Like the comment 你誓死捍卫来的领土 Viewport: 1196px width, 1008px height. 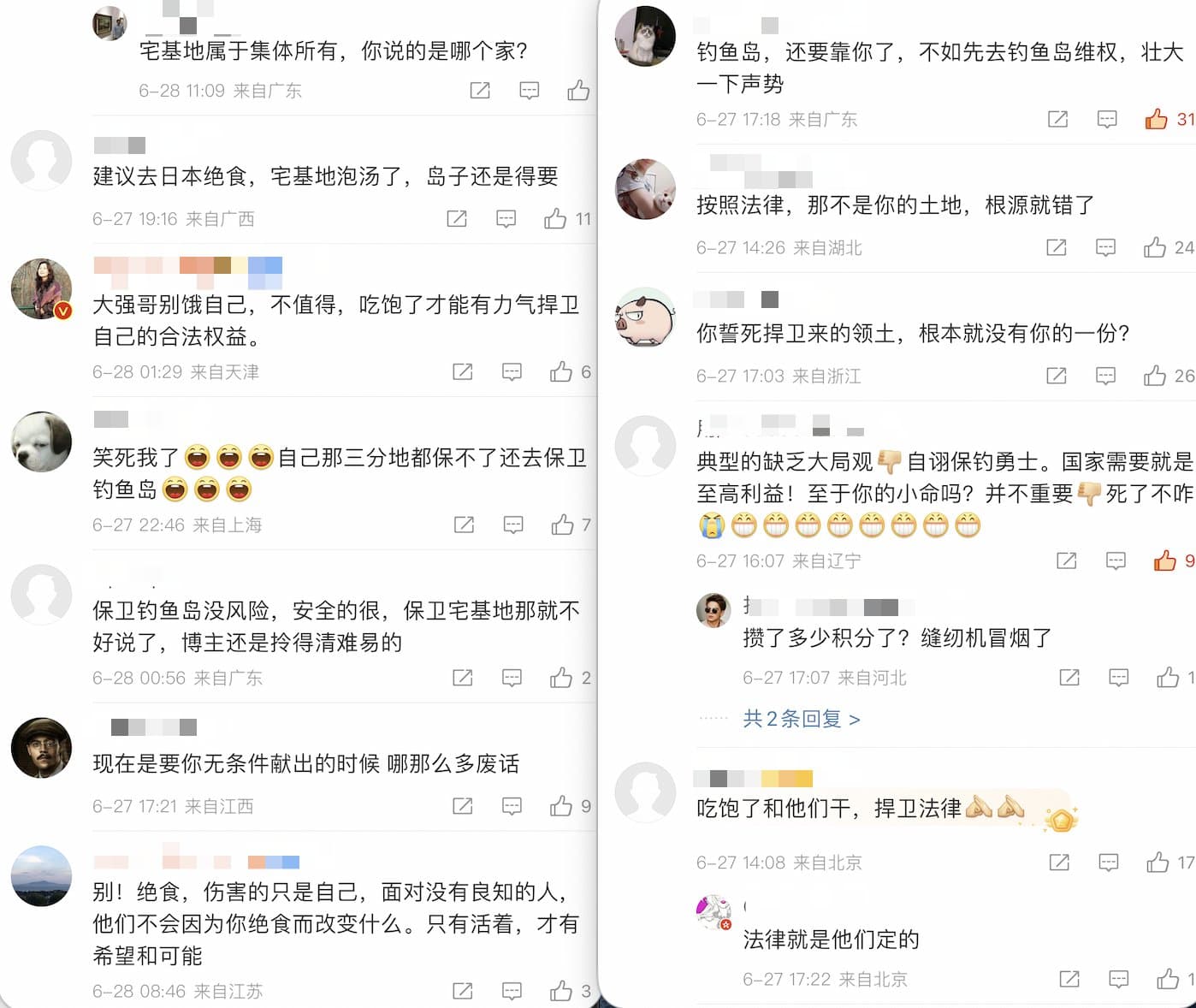[1155, 376]
